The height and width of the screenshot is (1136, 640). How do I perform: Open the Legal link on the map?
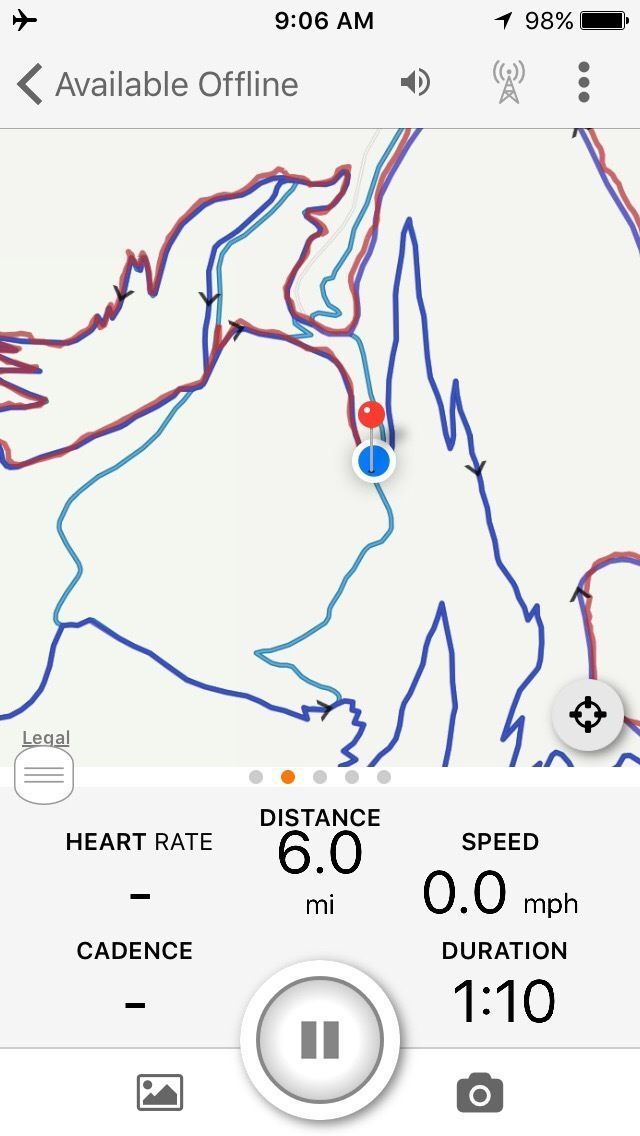point(46,738)
